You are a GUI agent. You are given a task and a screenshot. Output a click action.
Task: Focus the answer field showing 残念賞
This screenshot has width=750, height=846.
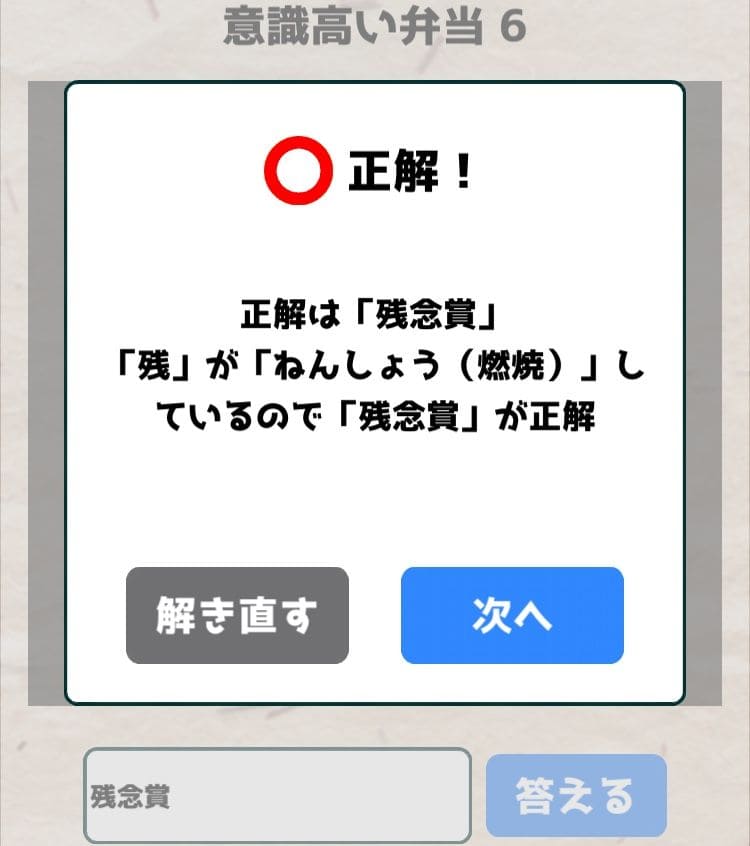click(x=277, y=796)
